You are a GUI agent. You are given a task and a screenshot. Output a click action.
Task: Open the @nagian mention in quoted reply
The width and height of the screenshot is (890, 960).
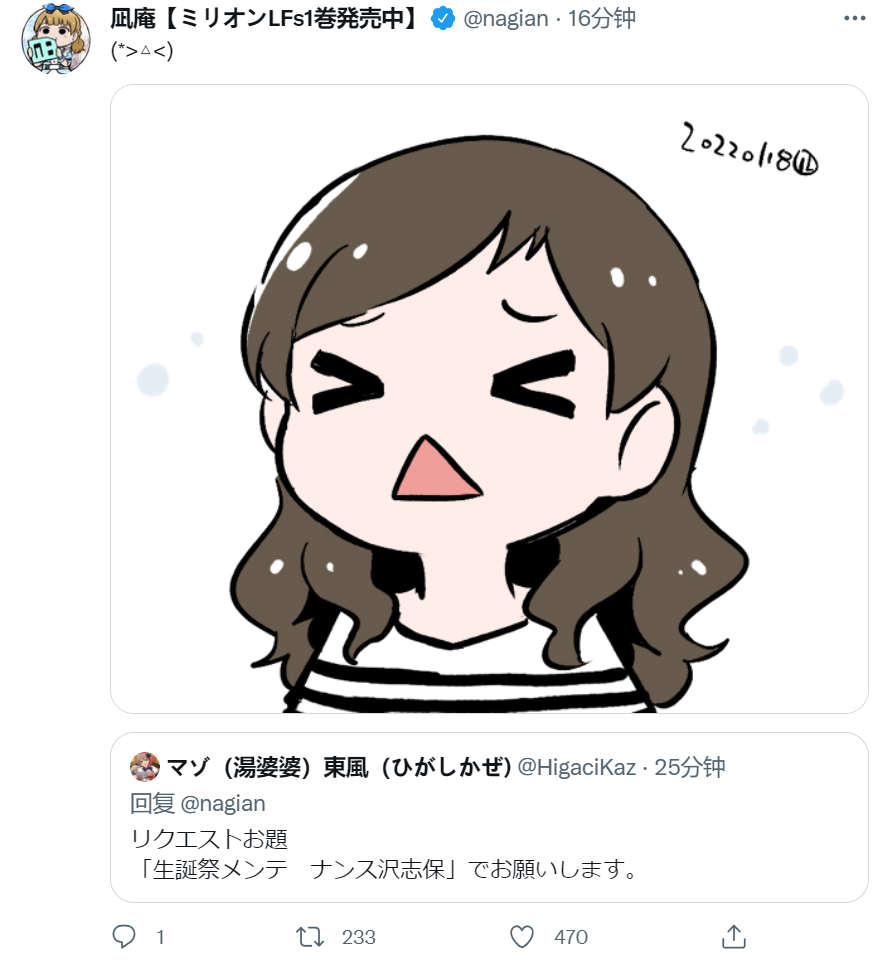(223, 803)
